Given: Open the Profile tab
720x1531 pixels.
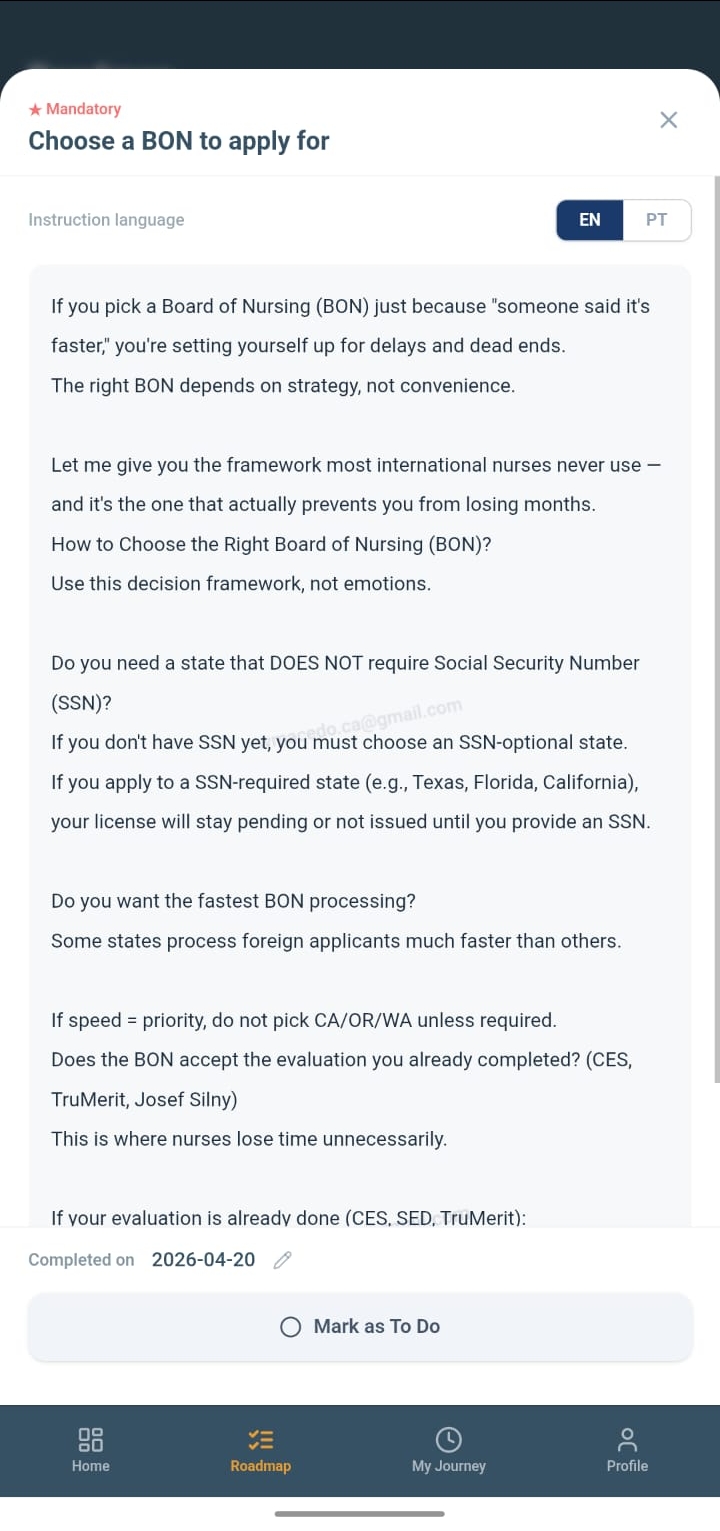Looking at the screenshot, I should click(x=627, y=1451).
